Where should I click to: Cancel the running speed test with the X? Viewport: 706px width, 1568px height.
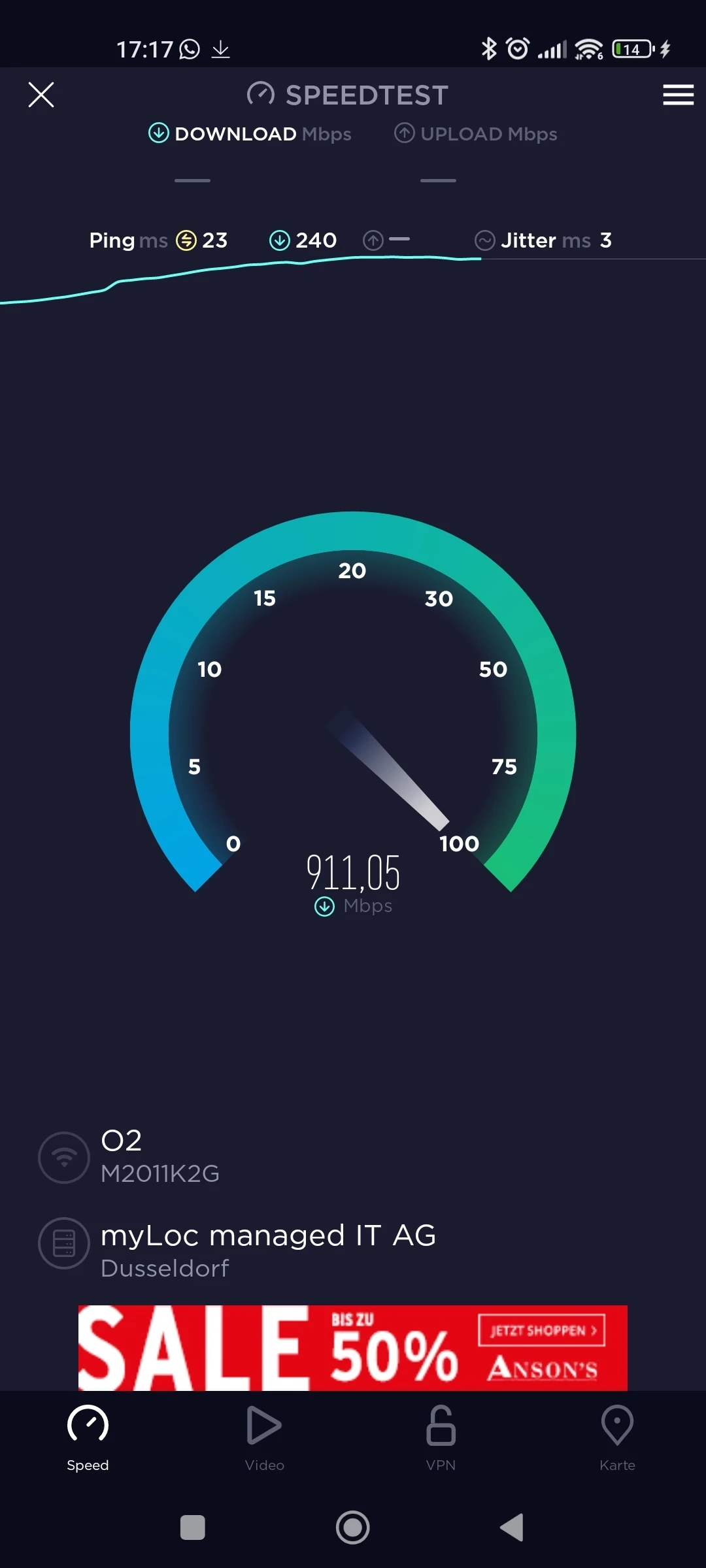pos(41,95)
